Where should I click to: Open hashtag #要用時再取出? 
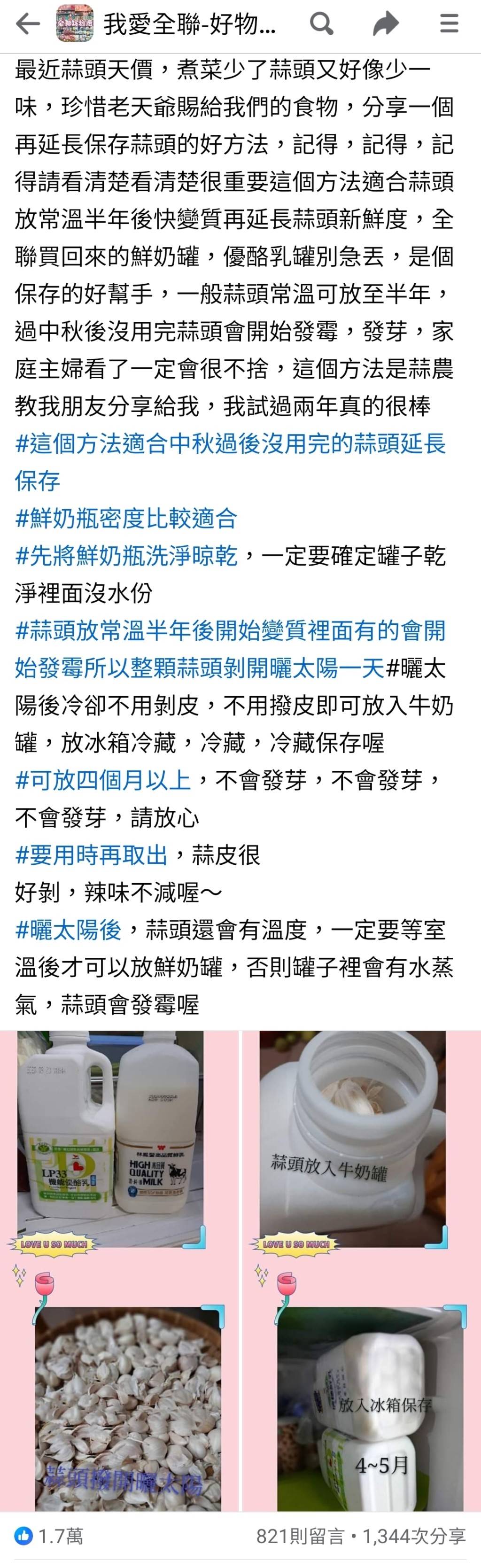click(x=91, y=855)
